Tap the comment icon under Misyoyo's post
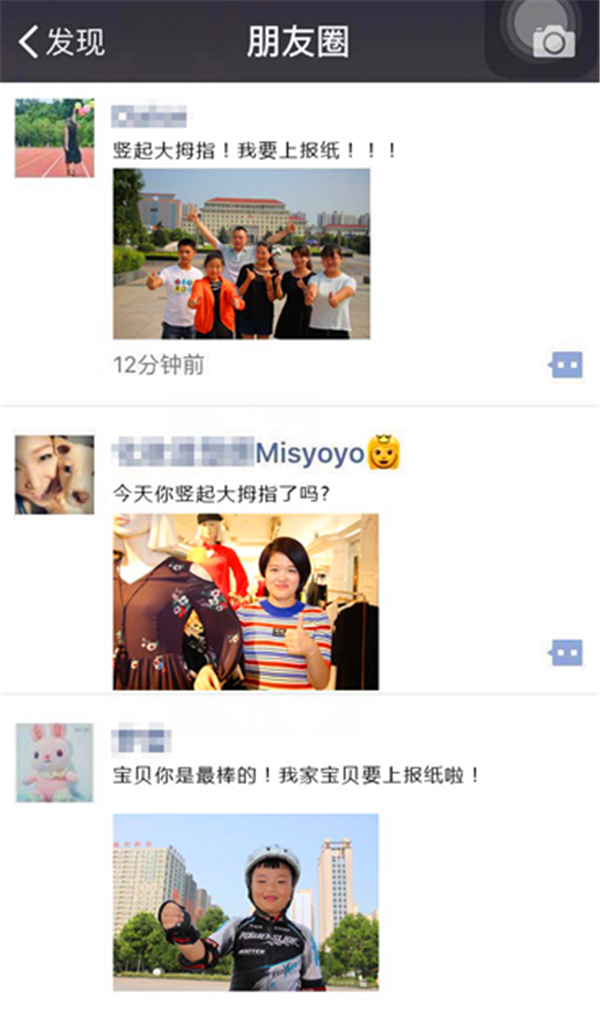Viewport: 600px width, 1028px height. [x=566, y=653]
